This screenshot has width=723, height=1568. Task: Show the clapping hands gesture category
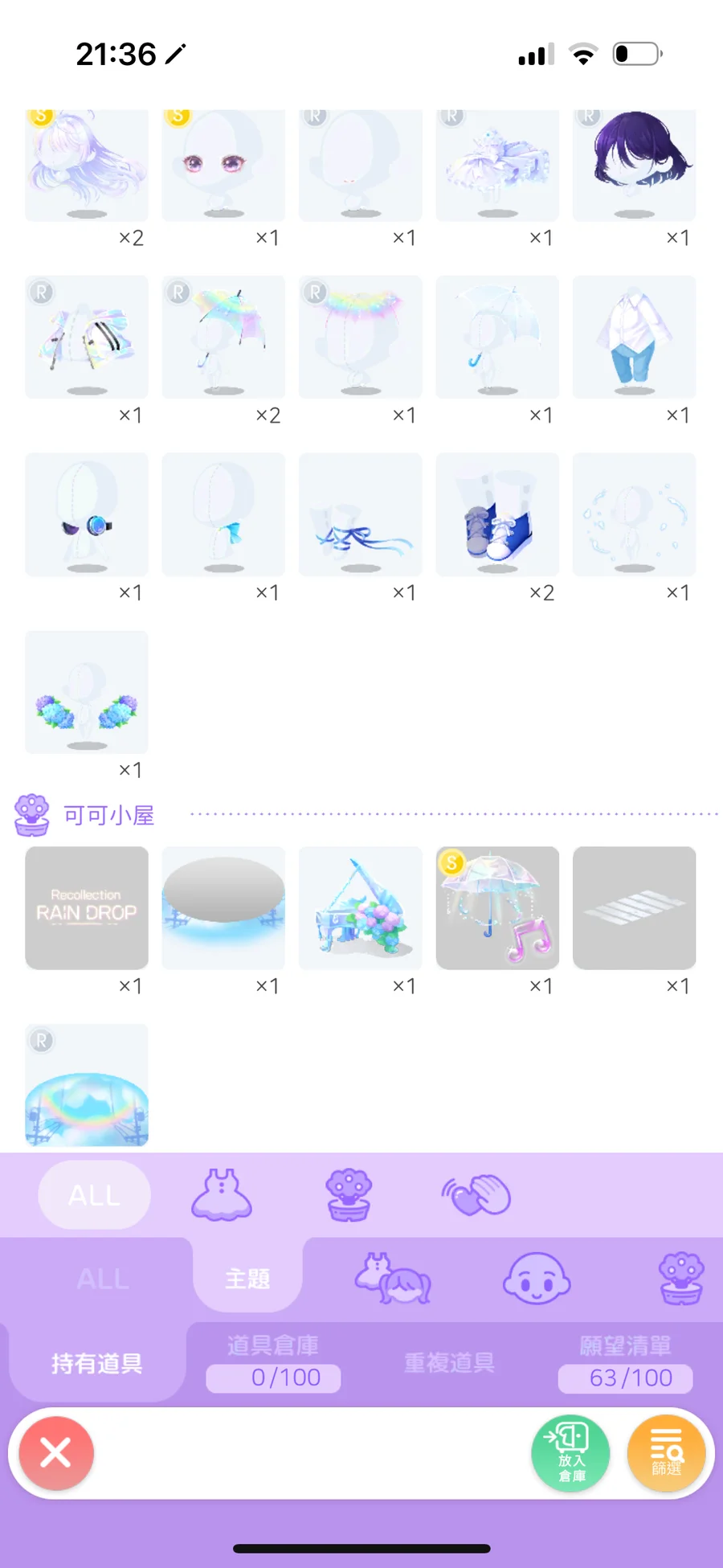click(x=476, y=1195)
